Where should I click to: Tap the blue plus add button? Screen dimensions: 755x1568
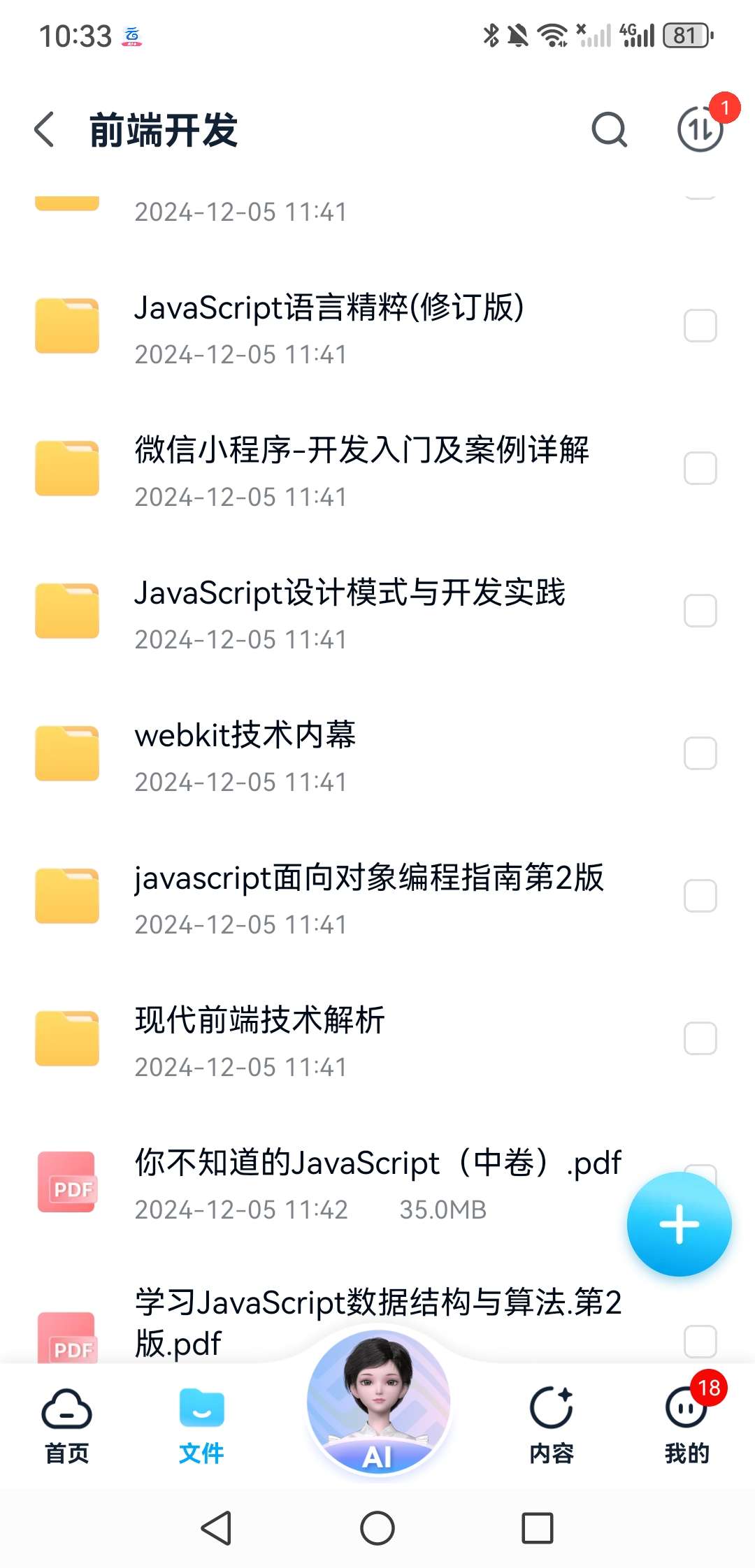tap(679, 1224)
